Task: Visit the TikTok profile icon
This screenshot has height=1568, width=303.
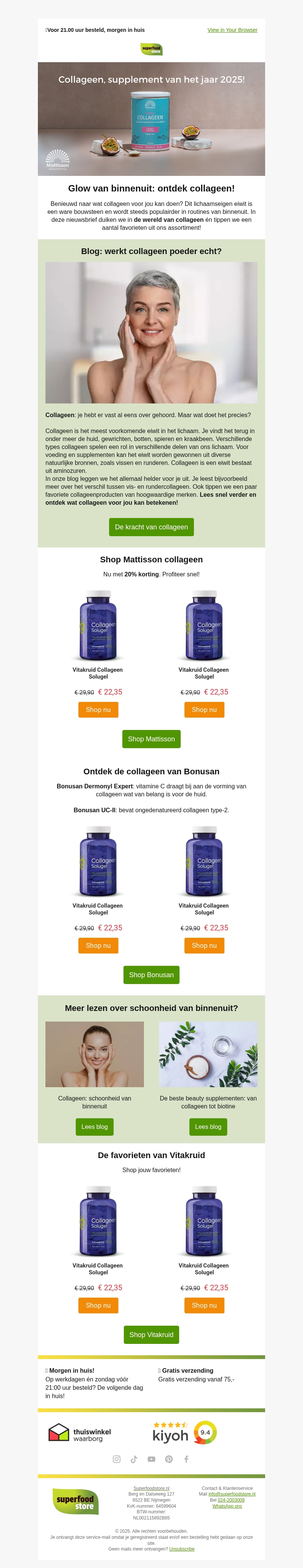Action: [x=134, y=1459]
